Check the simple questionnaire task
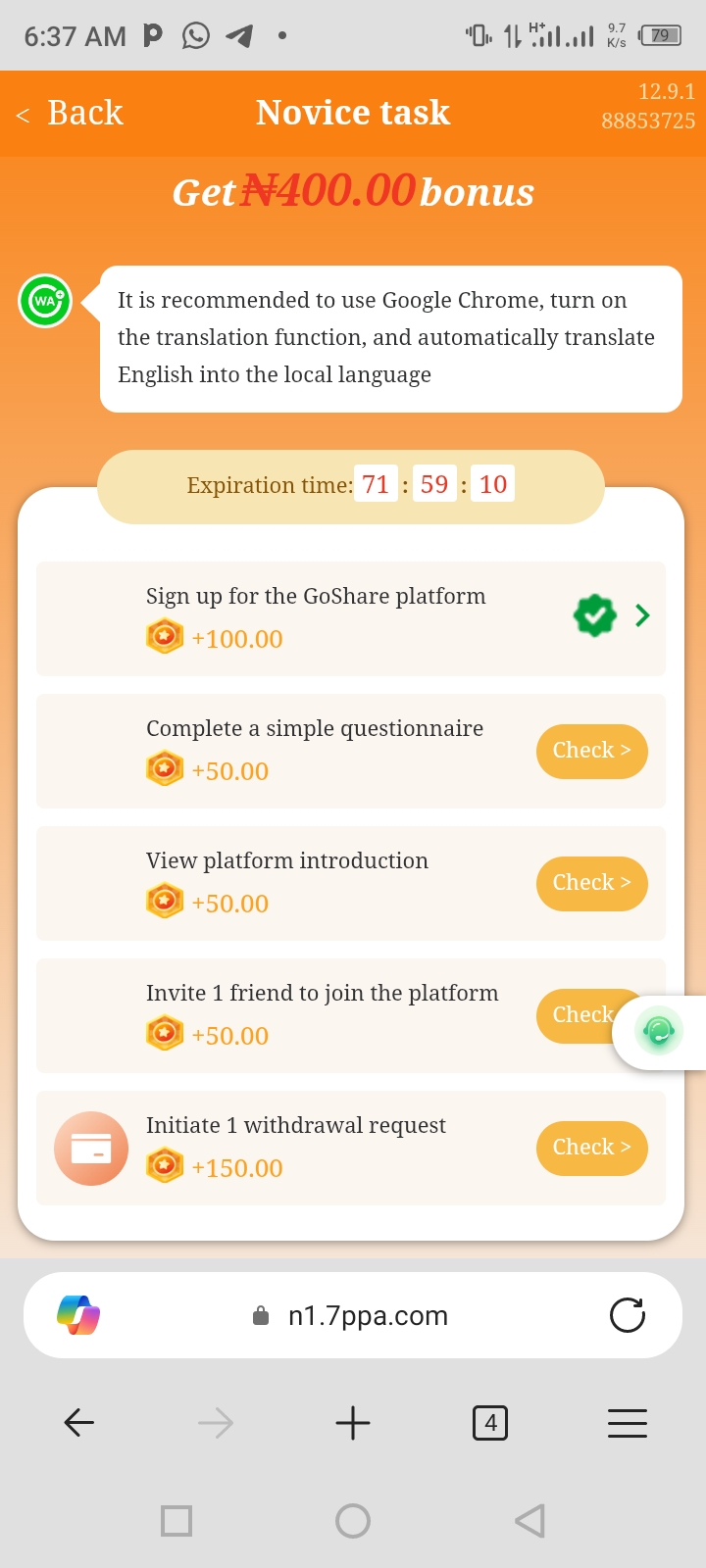The height and width of the screenshot is (1568, 706). pos(591,752)
